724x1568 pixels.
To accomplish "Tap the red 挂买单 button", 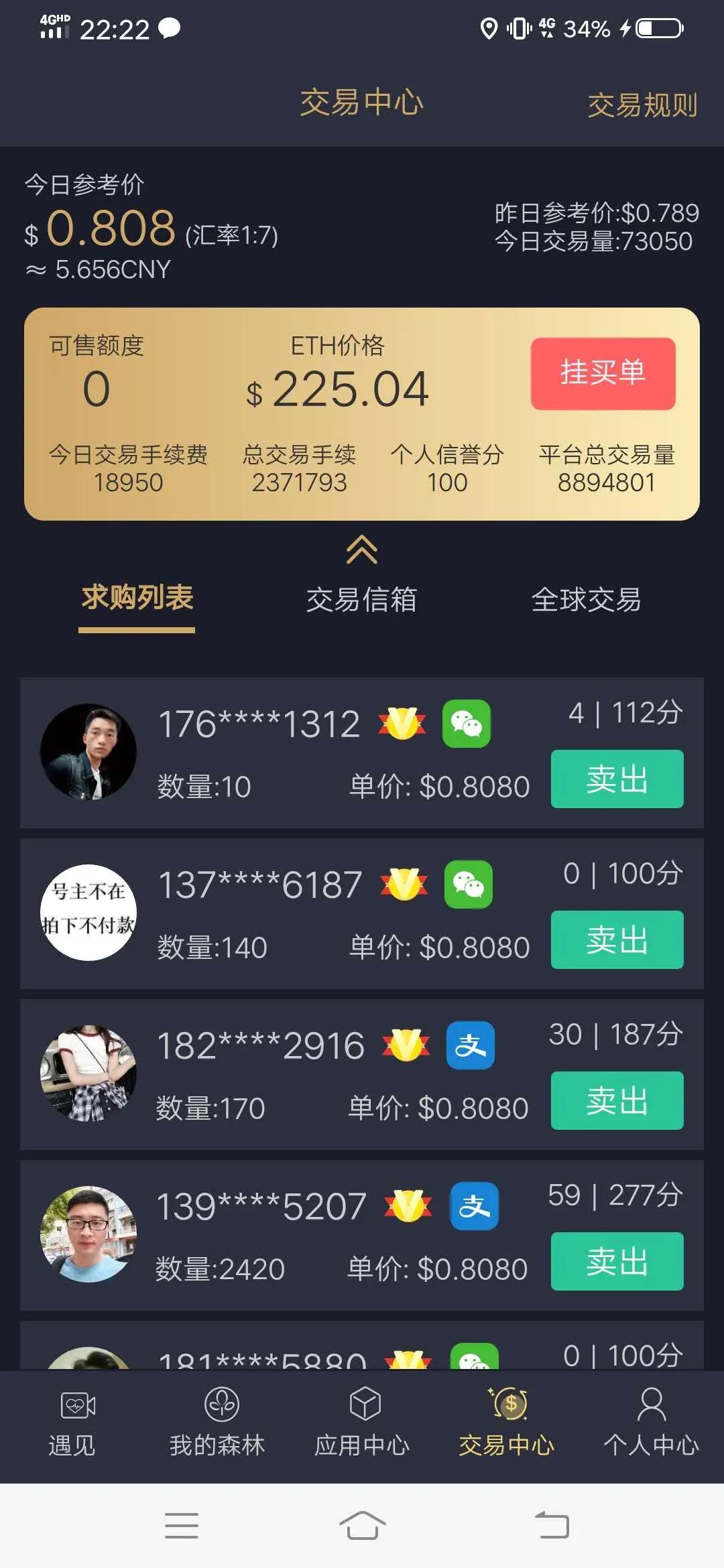I will tap(603, 373).
